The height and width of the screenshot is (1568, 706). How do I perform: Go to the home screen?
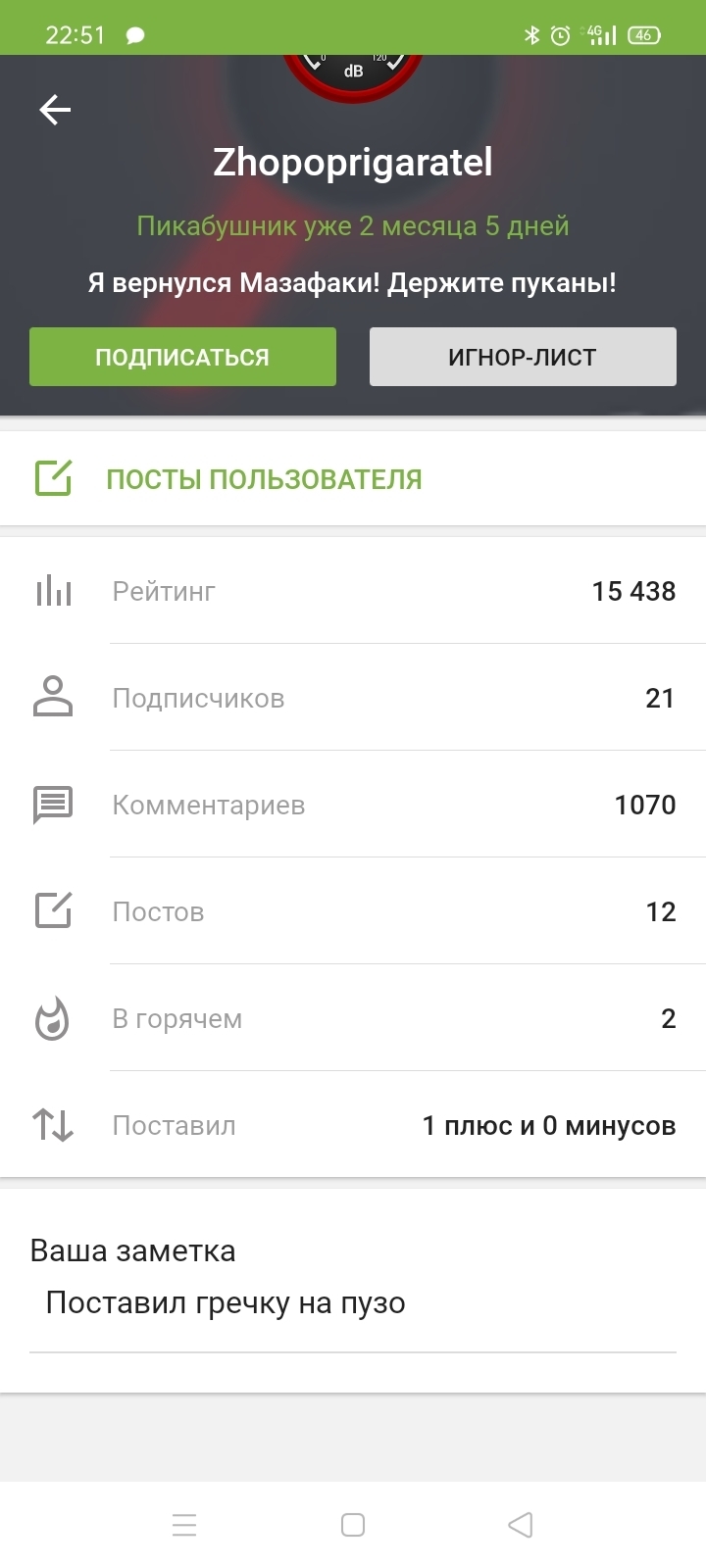pos(353,1525)
